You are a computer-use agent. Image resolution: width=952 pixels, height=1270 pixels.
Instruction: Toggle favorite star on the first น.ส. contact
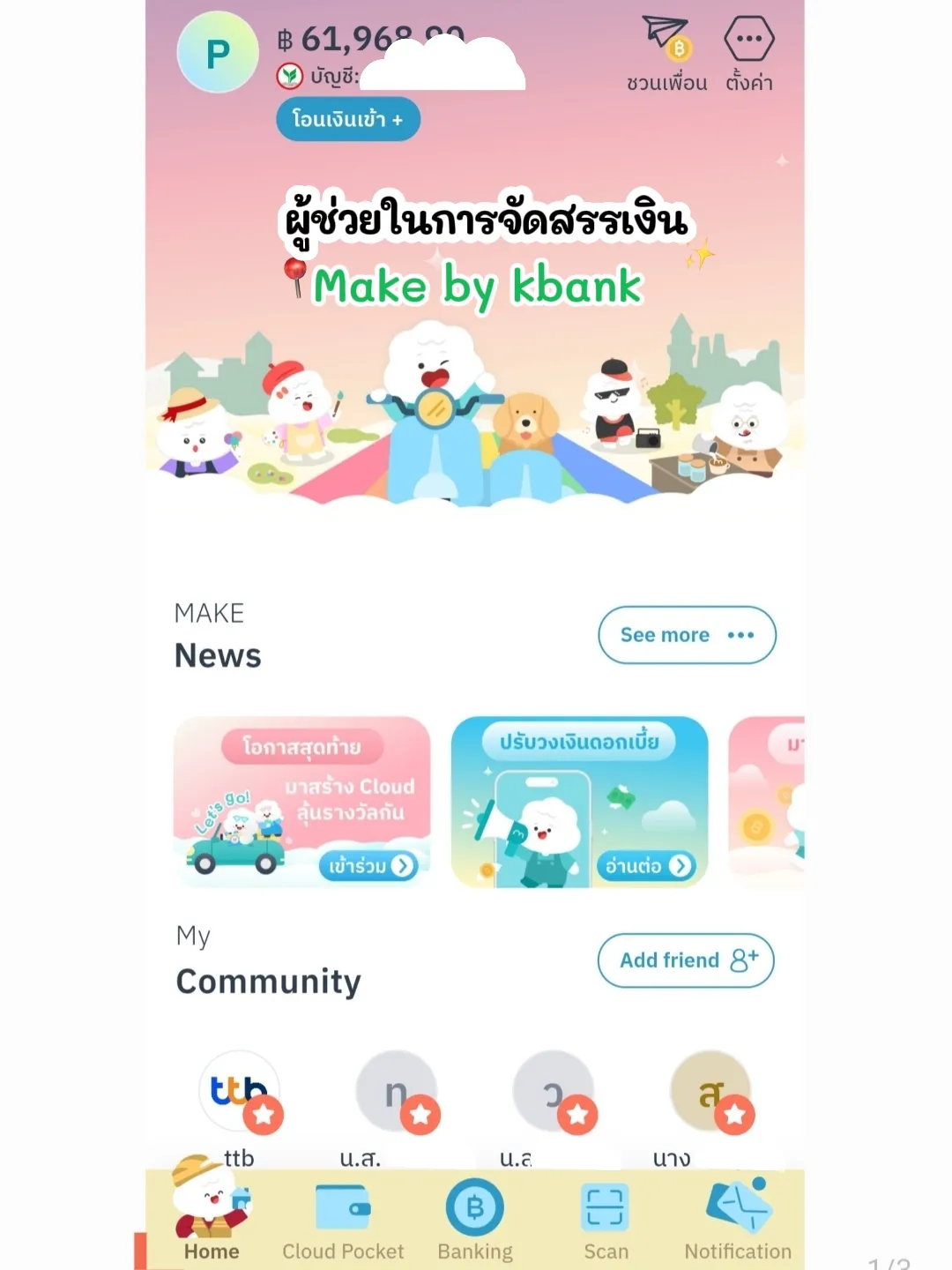[x=421, y=1114]
